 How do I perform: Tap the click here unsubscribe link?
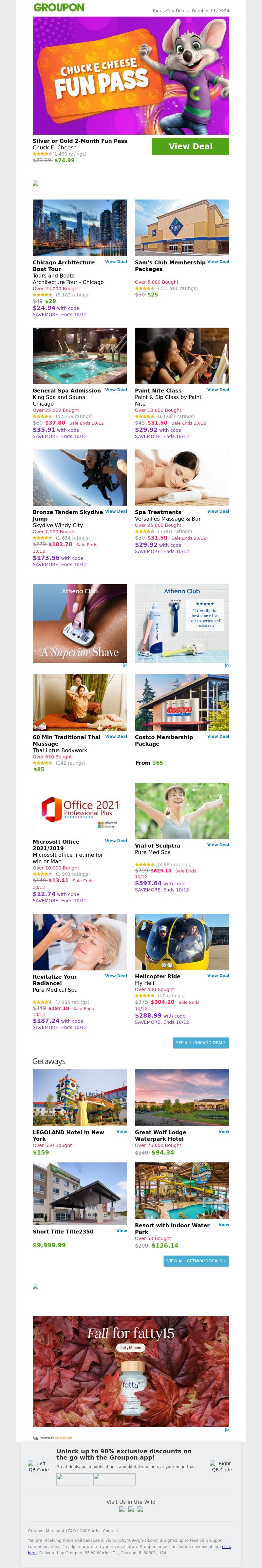(x=226, y=1546)
